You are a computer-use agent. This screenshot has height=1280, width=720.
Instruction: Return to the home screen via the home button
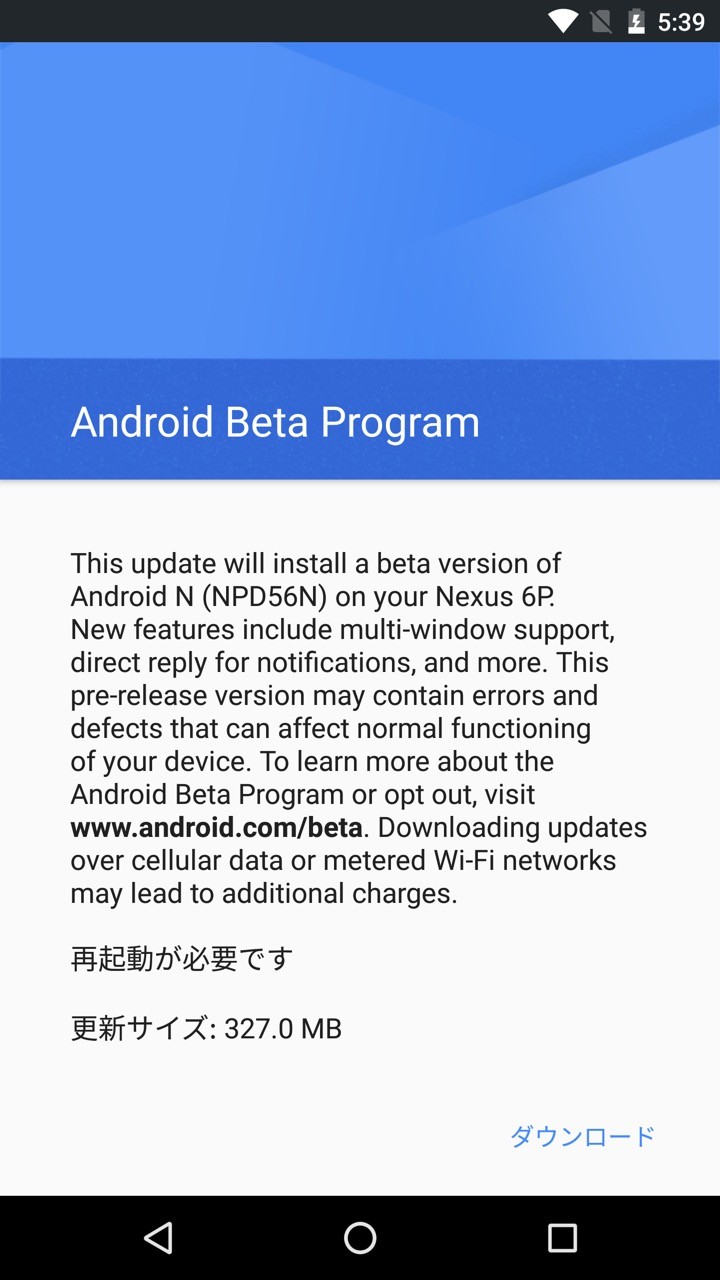tap(360, 1238)
